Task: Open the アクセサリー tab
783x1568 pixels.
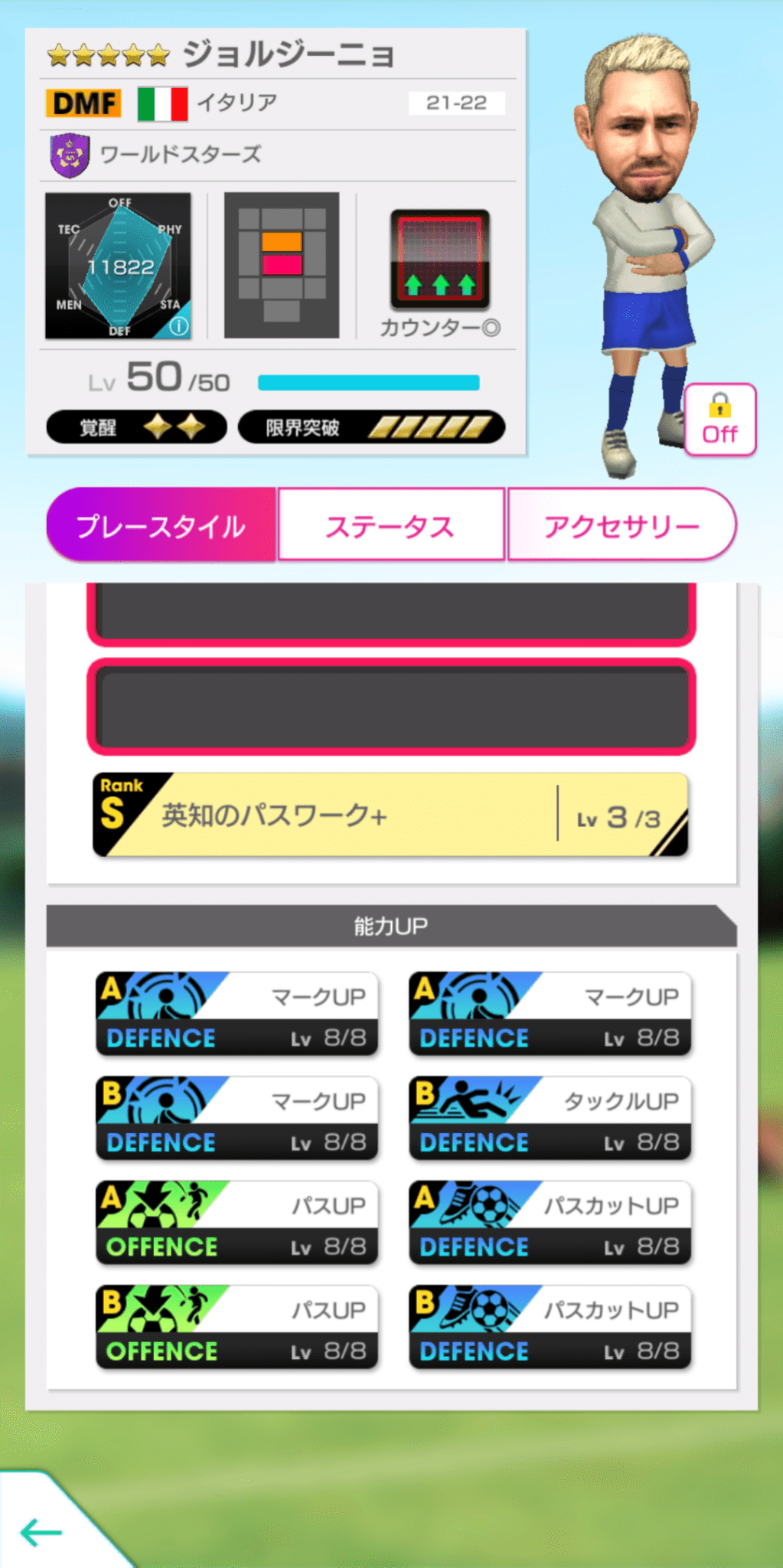Action: [622, 524]
